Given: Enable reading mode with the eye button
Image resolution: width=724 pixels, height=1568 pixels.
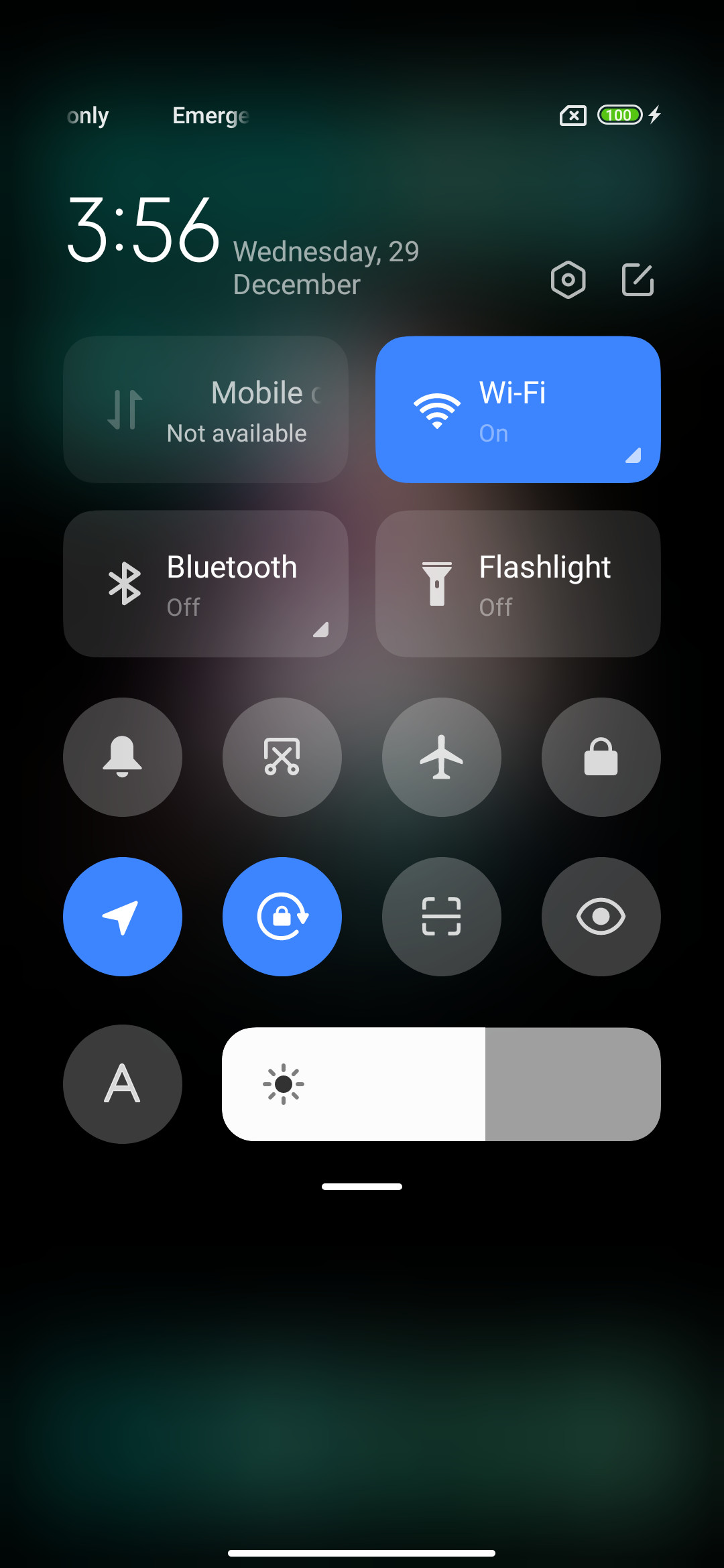Looking at the screenshot, I should click(601, 917).
